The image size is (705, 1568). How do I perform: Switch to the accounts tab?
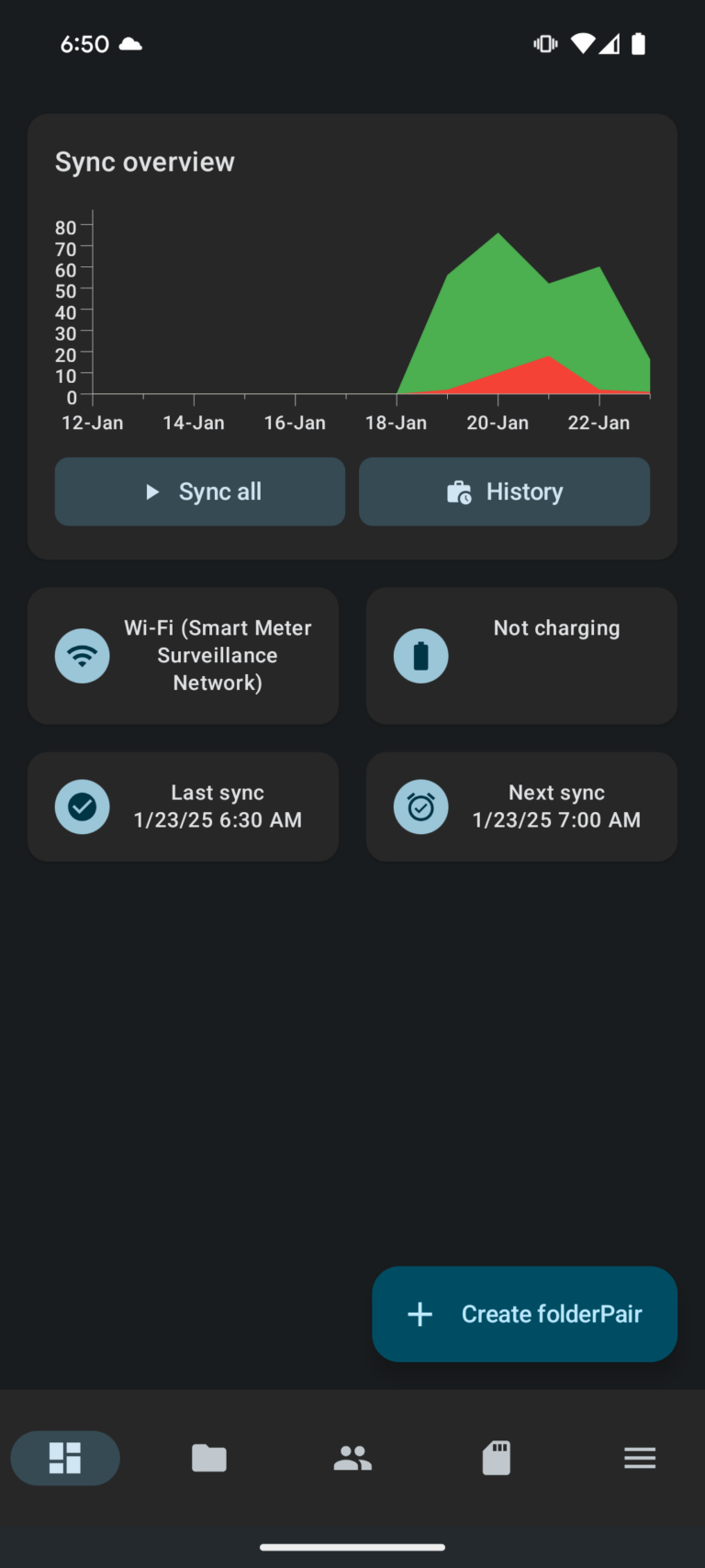tap(352, 1458)
